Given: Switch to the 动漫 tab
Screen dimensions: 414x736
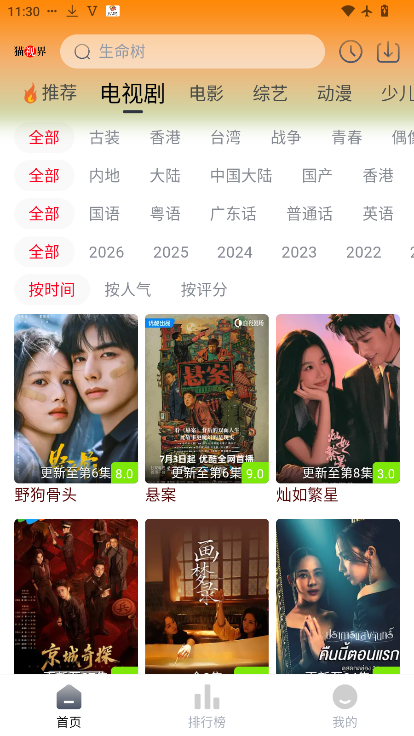Looking at the screenshot, I should (x=334, y=93).
